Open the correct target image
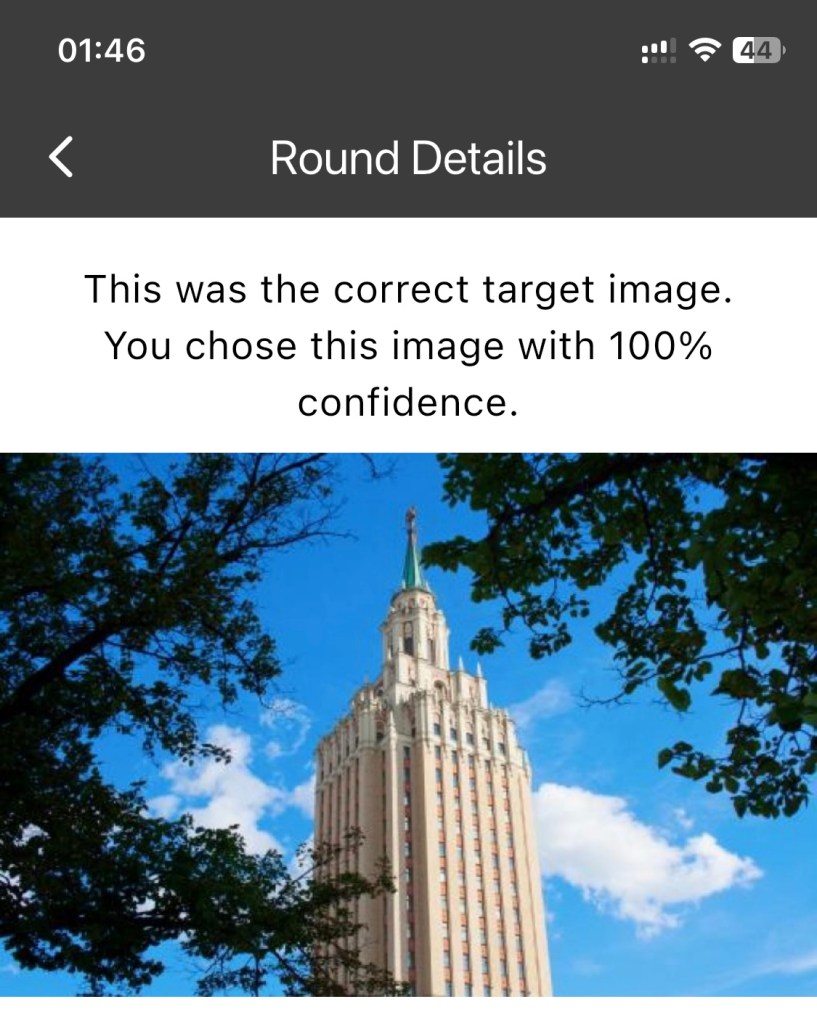The image size is (817, 1023). 408,724
